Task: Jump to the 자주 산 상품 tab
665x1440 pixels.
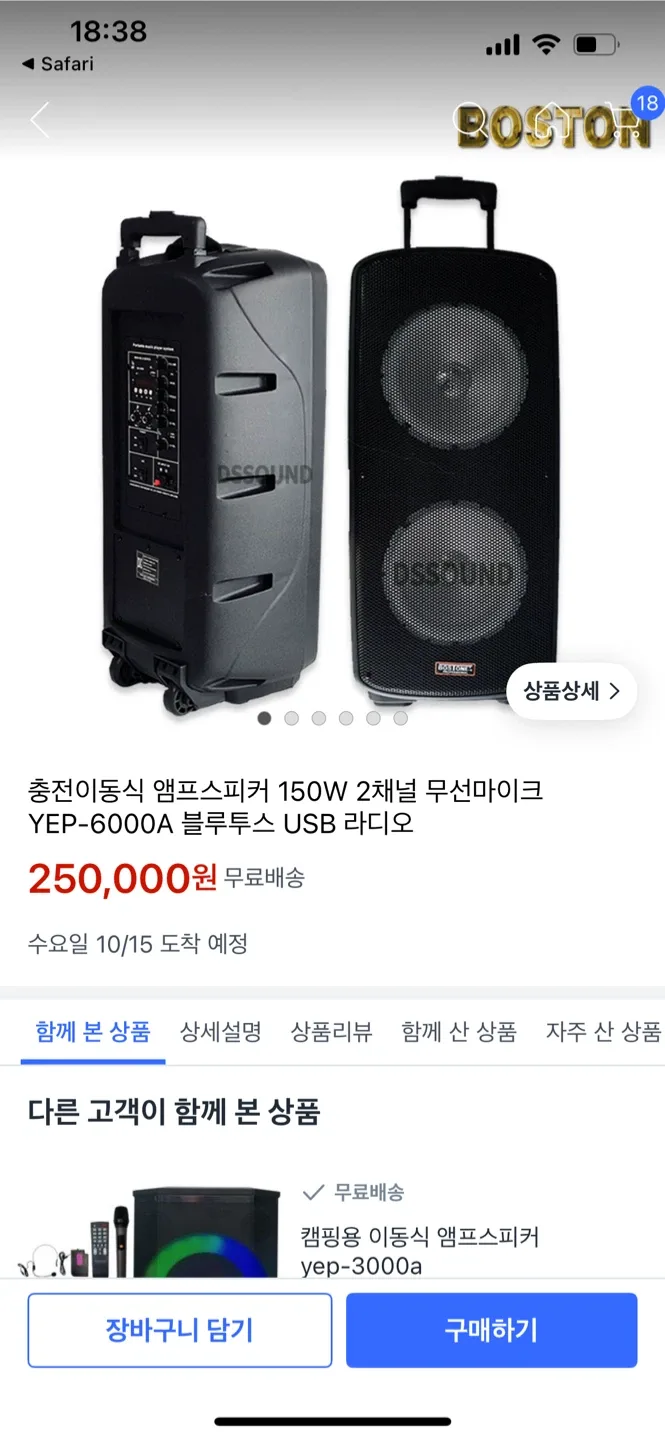Action: click(x=603, y=1031)
